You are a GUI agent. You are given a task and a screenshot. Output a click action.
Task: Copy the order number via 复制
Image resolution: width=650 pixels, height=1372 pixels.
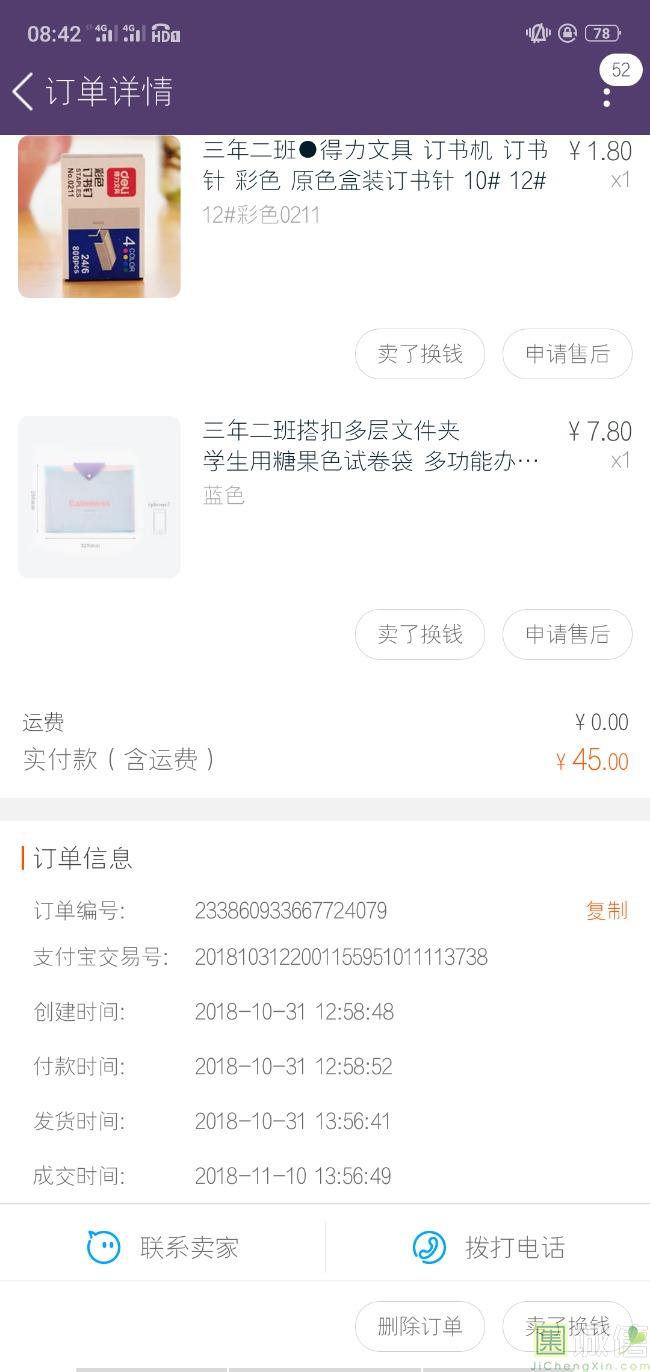point(606,910)
